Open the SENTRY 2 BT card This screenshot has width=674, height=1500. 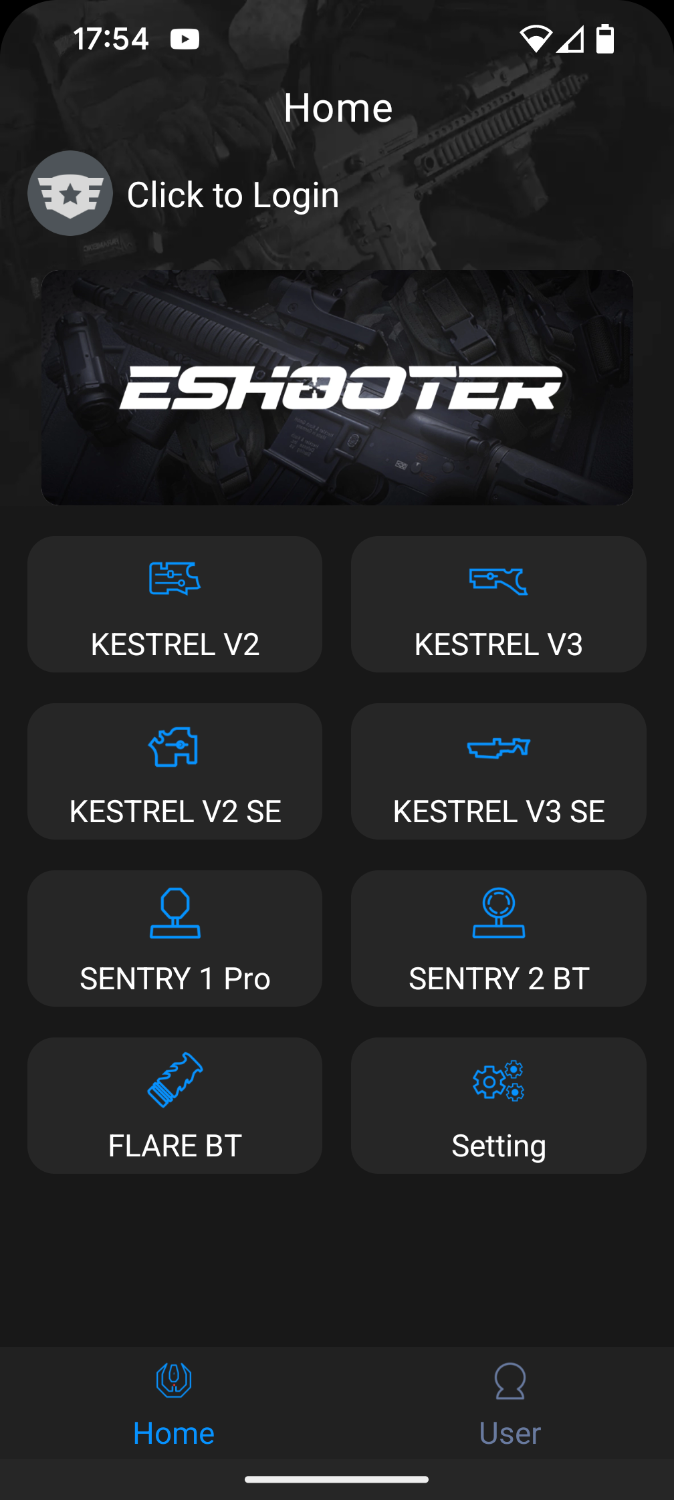[498, 939]
